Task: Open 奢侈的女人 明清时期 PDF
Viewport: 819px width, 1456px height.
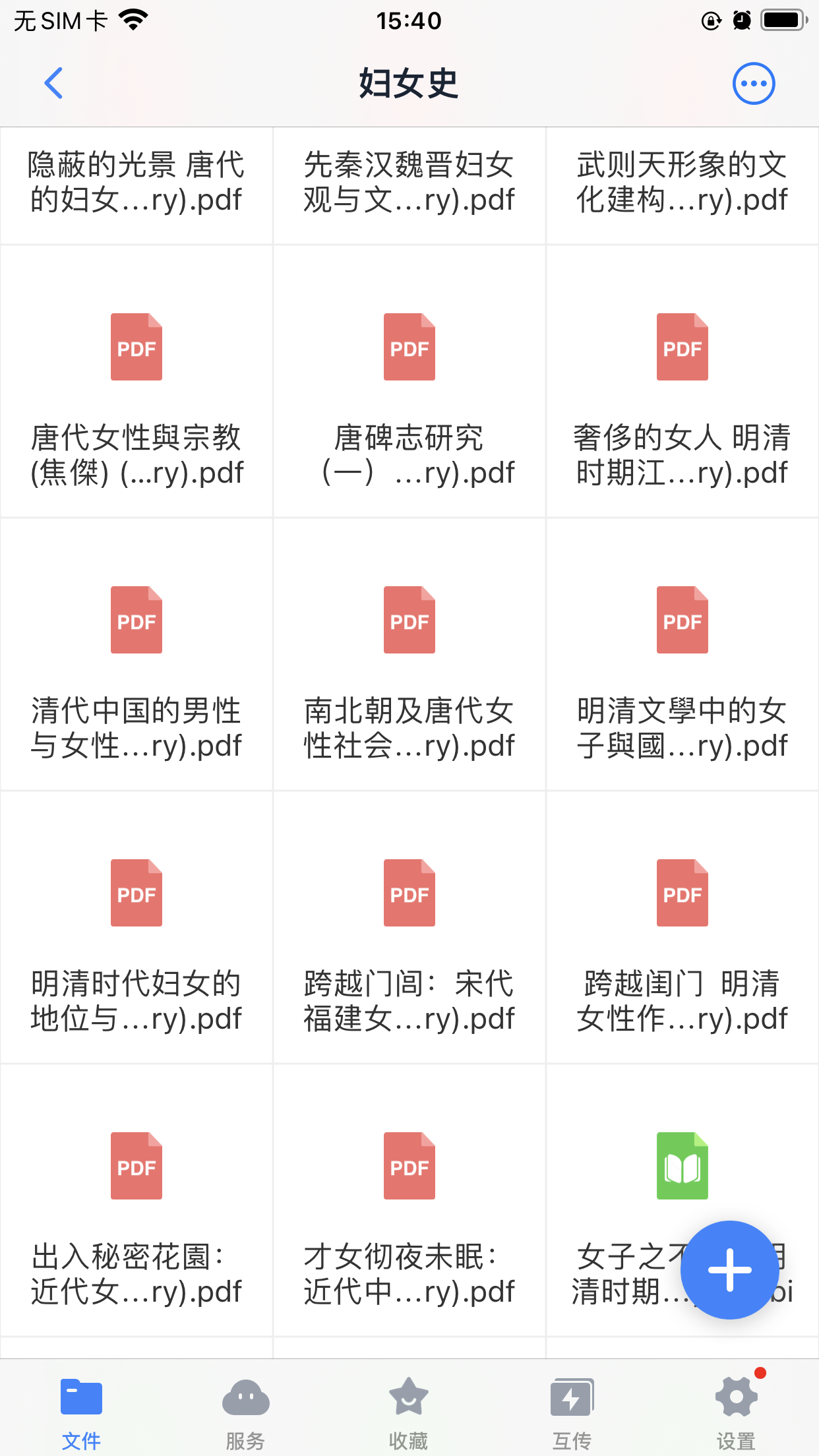Action: coord(682,382)
